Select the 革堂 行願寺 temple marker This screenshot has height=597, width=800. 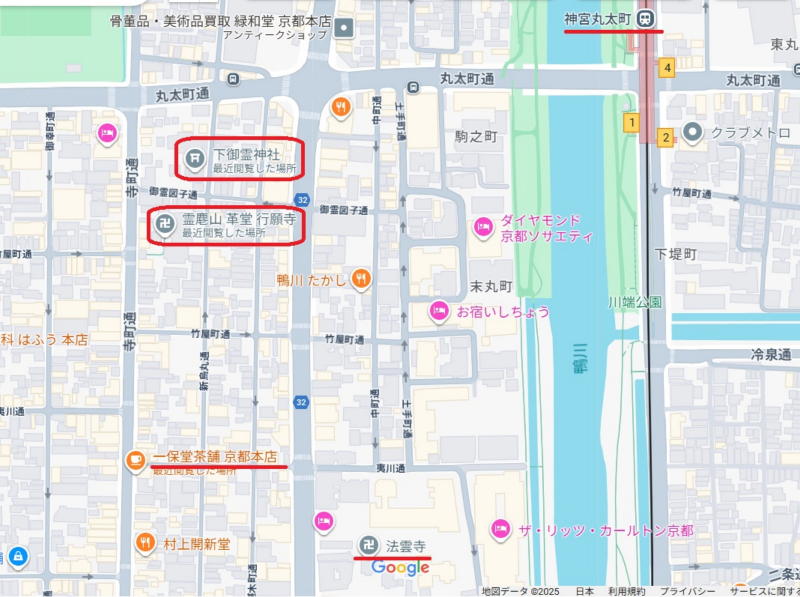tap(165, 223)
